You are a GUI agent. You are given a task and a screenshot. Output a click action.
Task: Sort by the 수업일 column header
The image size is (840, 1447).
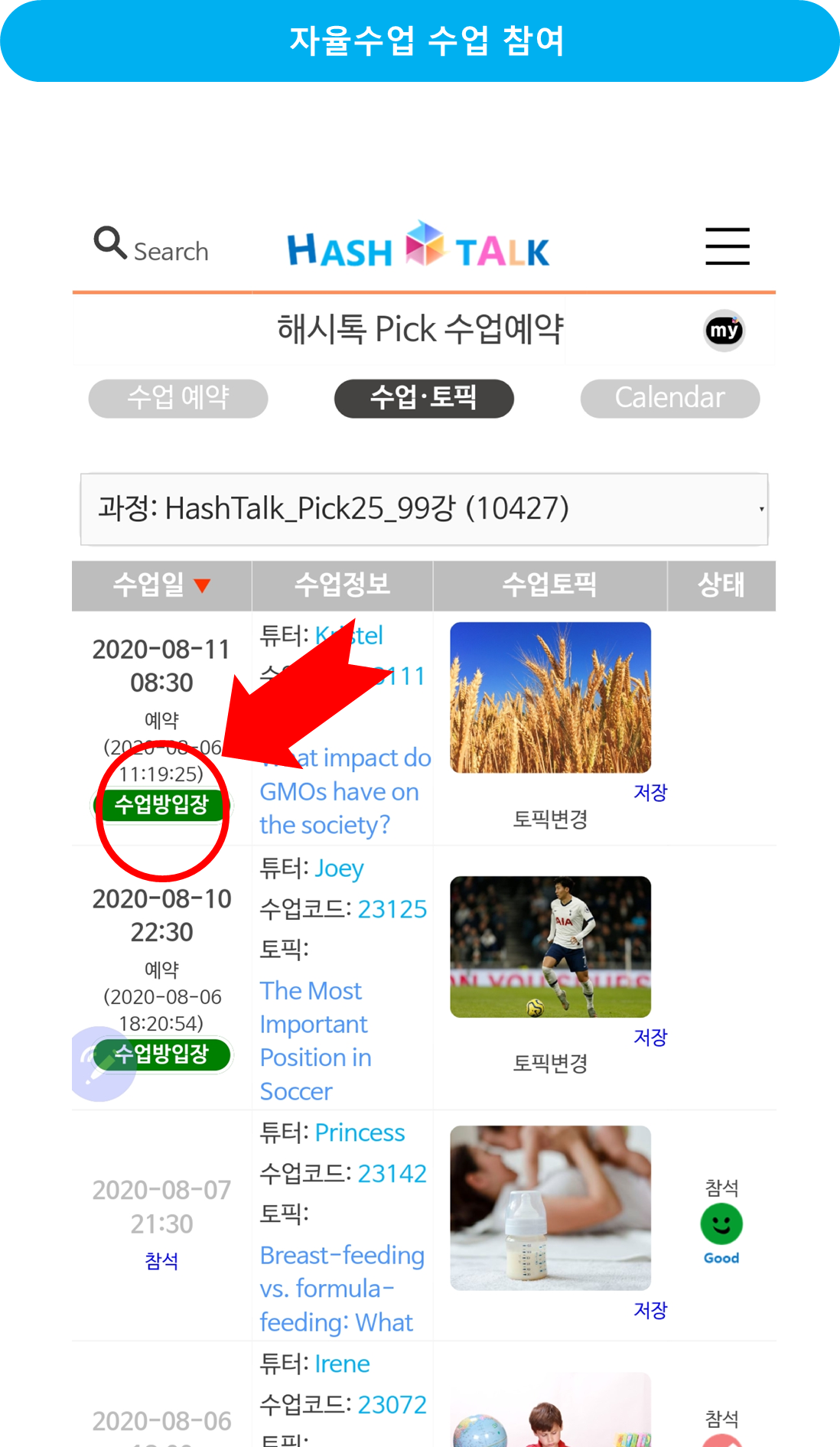pos(161,585)
